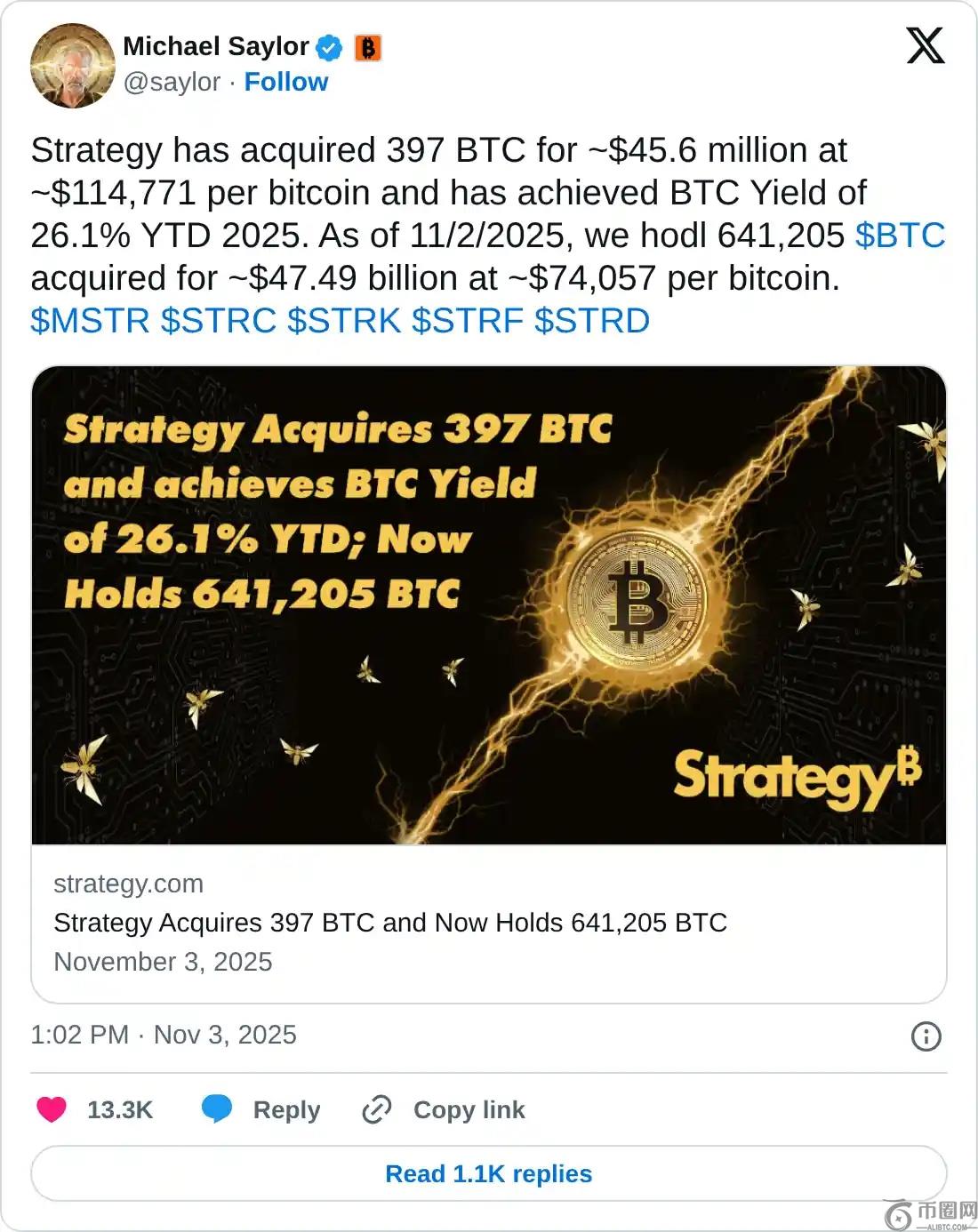This screenshot has height=1232, width=978.
Task: Open the $STRC cashtag
Action: [219, 321]
